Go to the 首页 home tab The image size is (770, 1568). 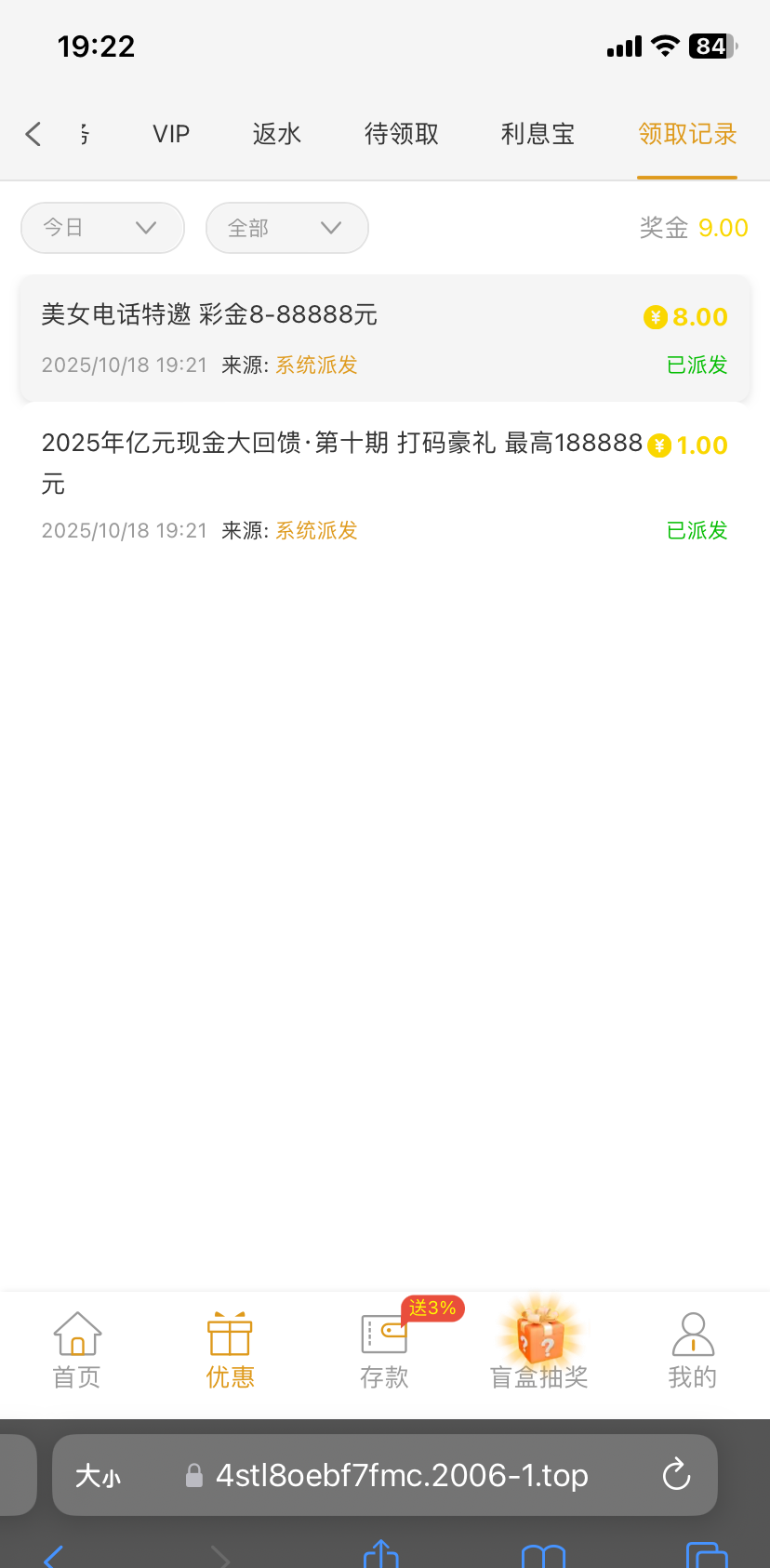(77, 1350)
